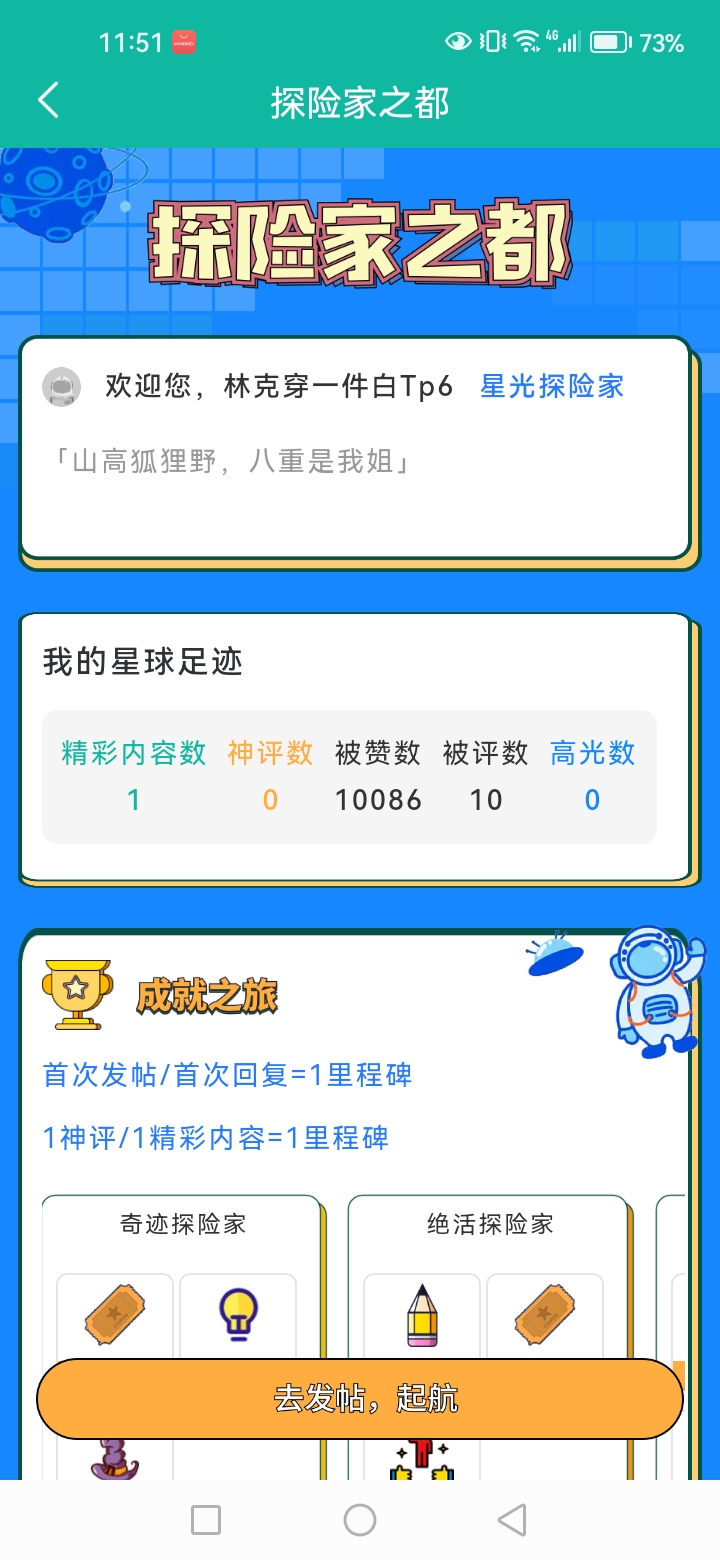Open the user avatar next to the welcome text

coord(62,387)
